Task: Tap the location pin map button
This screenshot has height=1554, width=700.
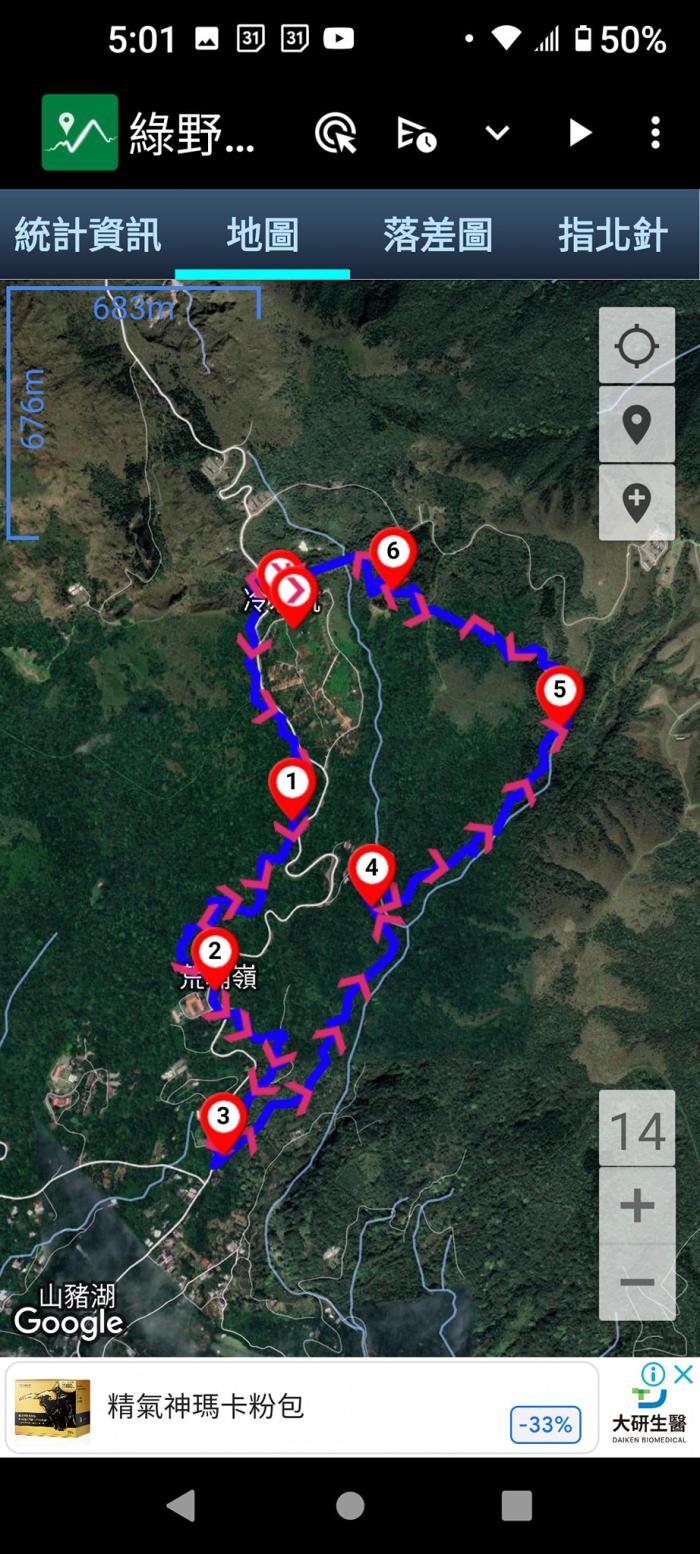Action: pyautogui.click(x=637, y=424)
